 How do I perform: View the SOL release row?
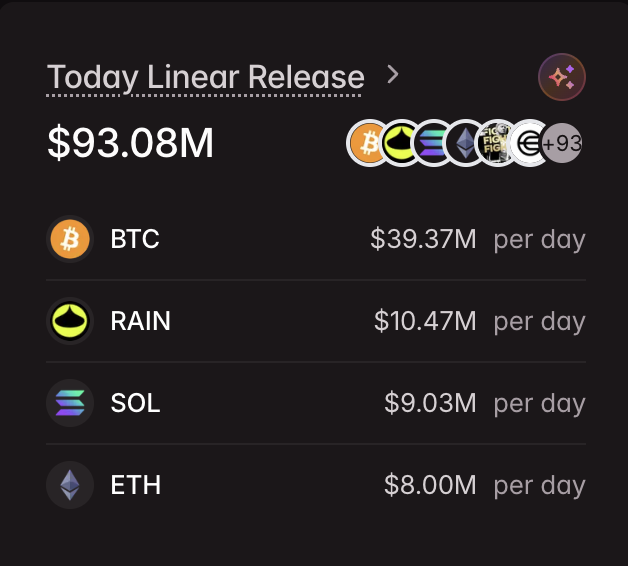click(316, 403)
